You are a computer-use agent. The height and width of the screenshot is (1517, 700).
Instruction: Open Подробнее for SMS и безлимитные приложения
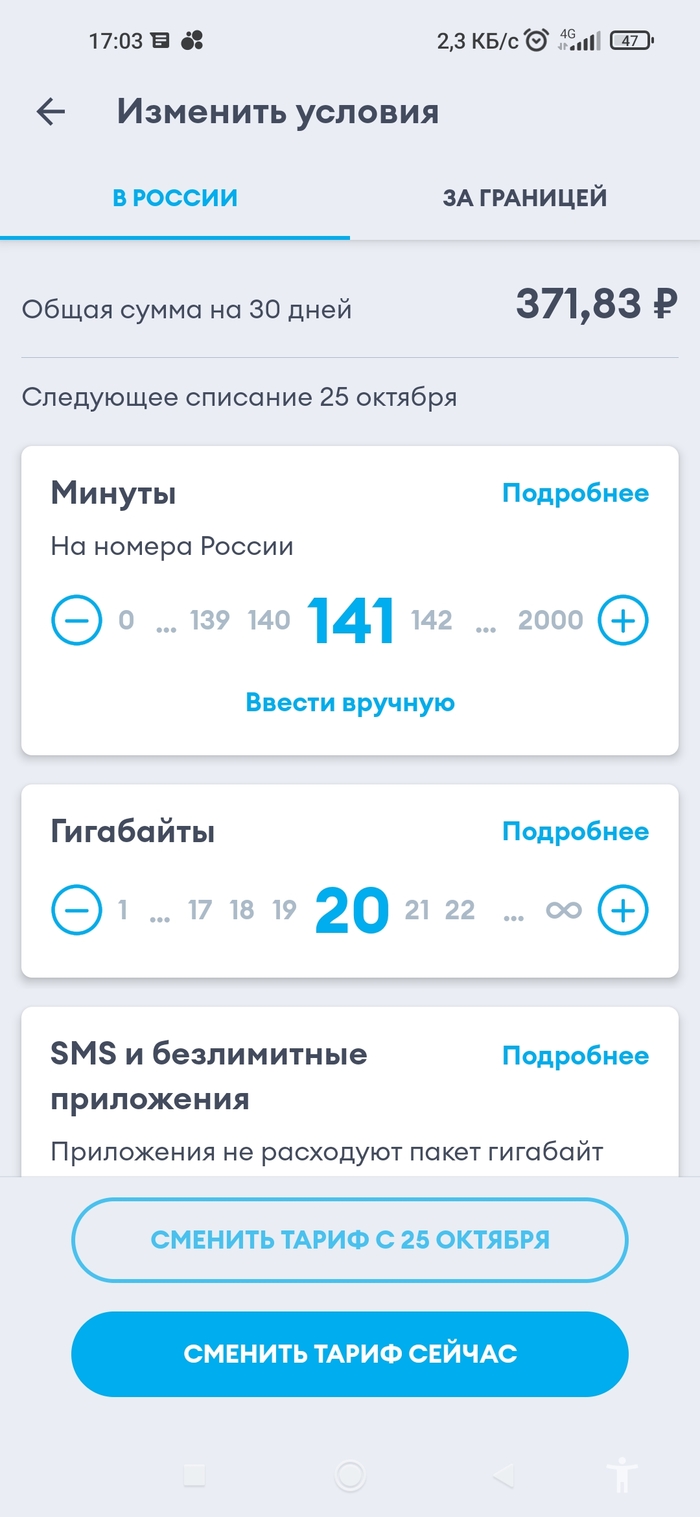(575, 1056)
